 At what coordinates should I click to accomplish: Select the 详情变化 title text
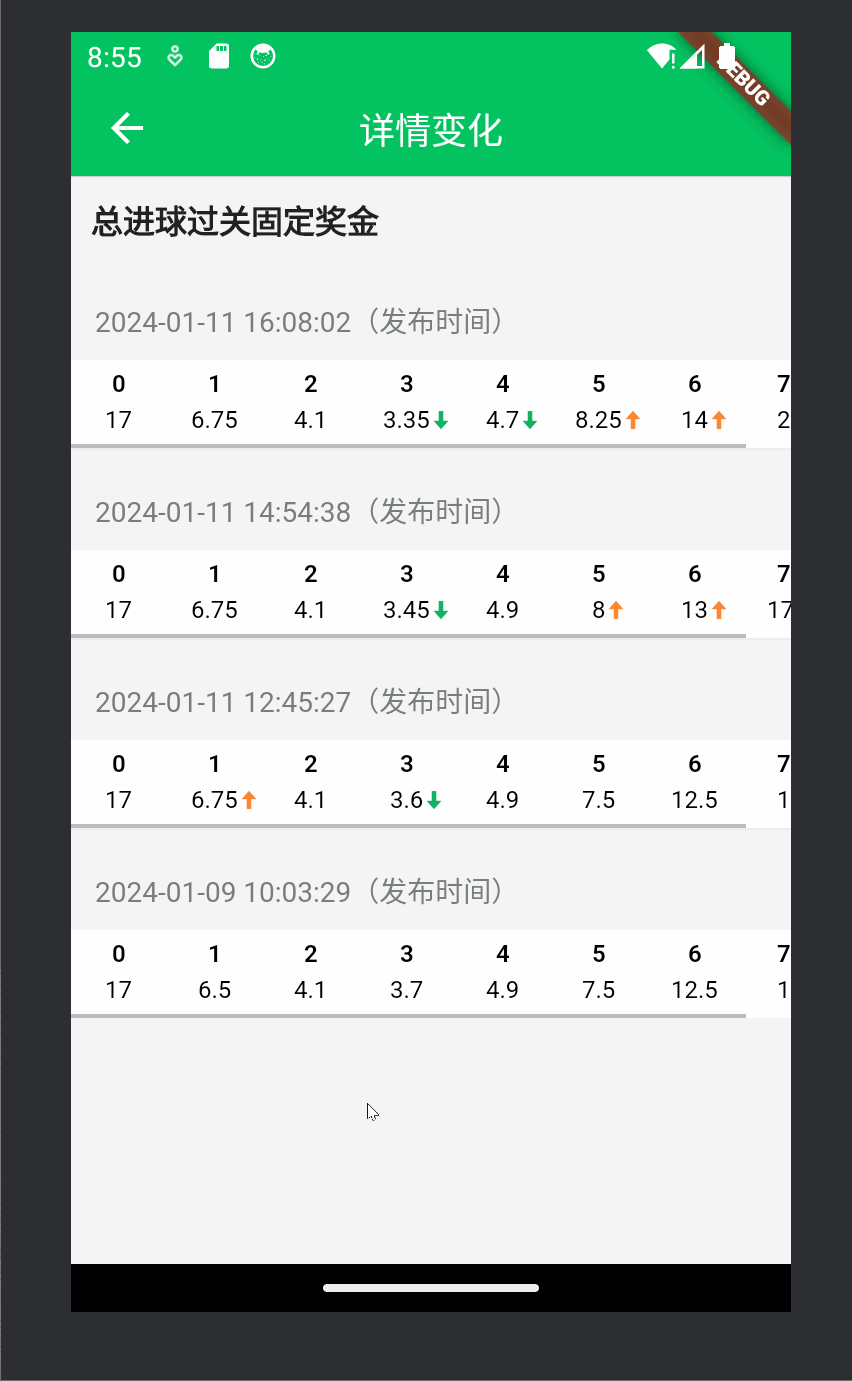[431, 131]
